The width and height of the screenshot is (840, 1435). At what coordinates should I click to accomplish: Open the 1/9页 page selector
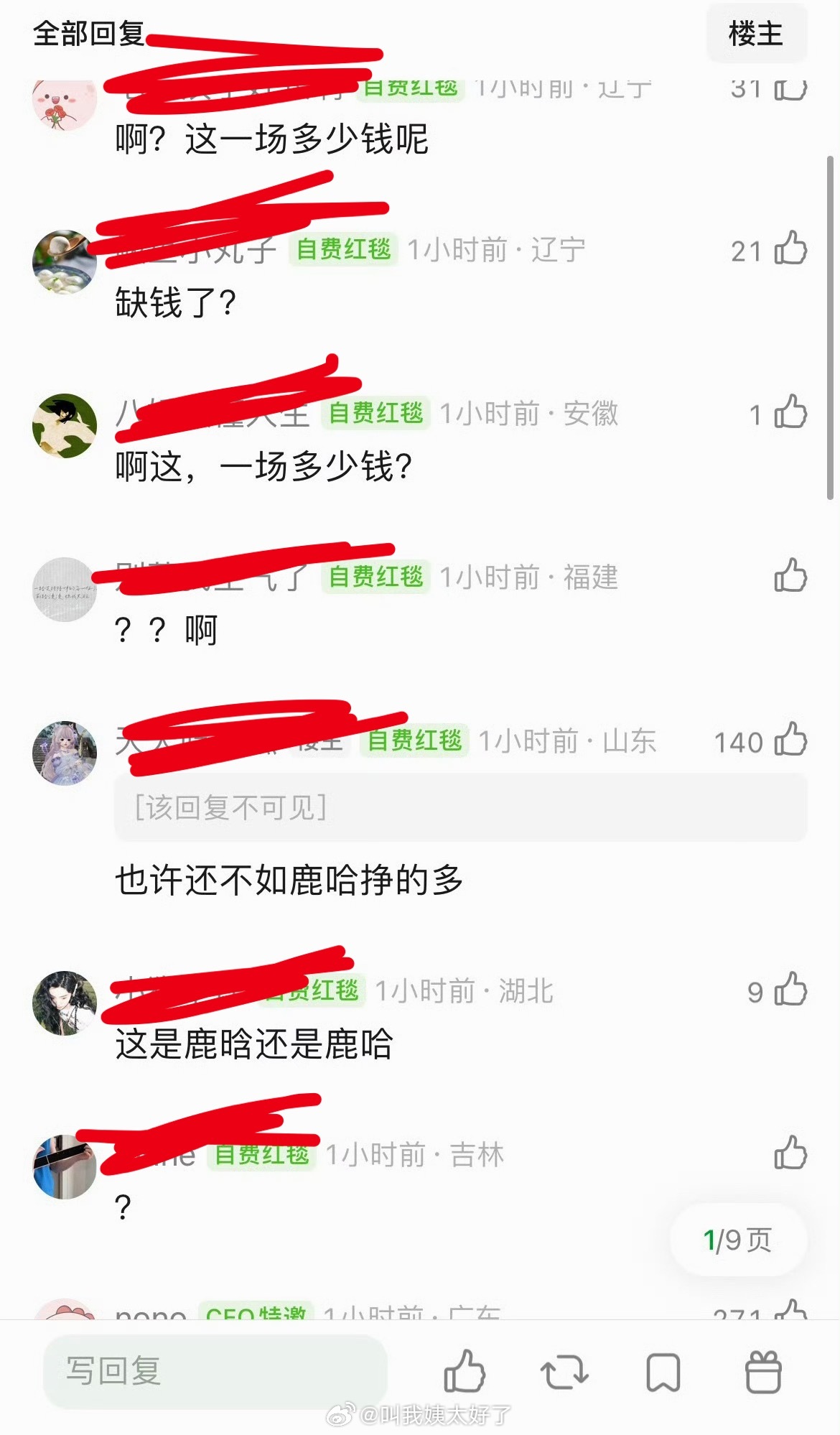click(x=737, y=1238)
